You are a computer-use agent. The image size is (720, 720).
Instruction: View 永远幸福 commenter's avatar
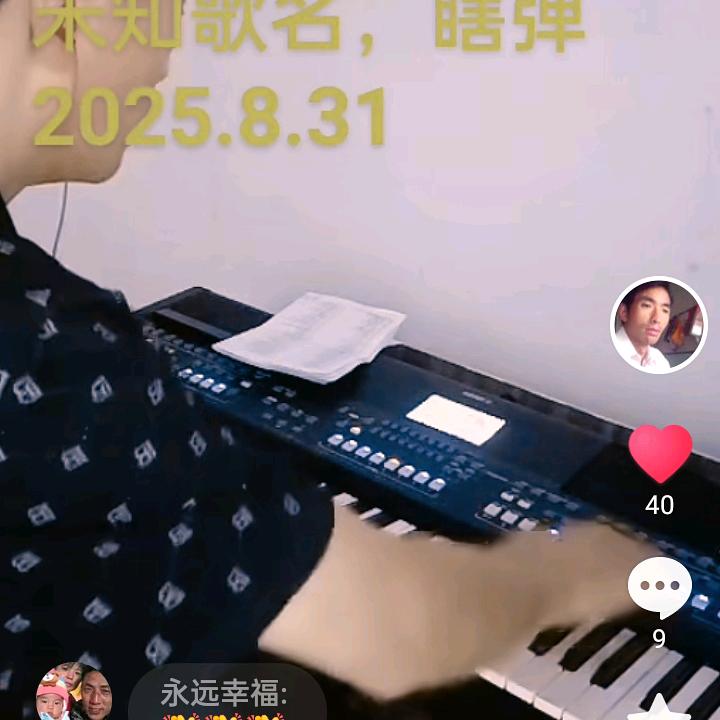pos(74,692)
